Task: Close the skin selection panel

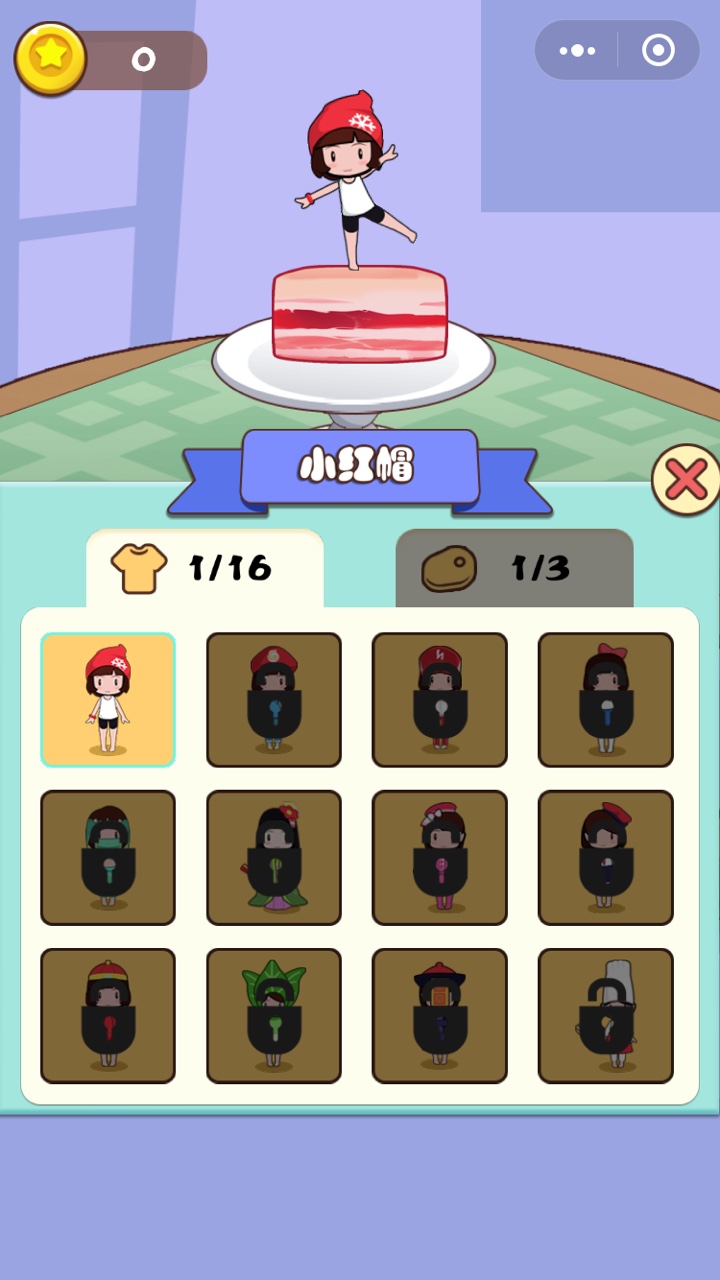Action: [686, 480]
